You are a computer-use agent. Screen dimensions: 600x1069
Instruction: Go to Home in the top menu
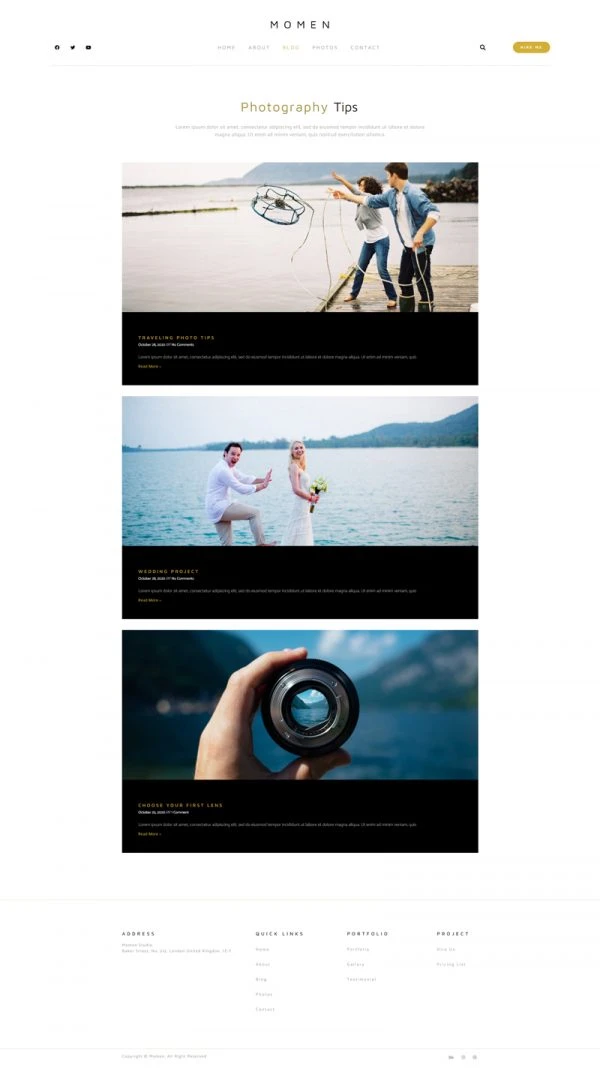[226, 48]
